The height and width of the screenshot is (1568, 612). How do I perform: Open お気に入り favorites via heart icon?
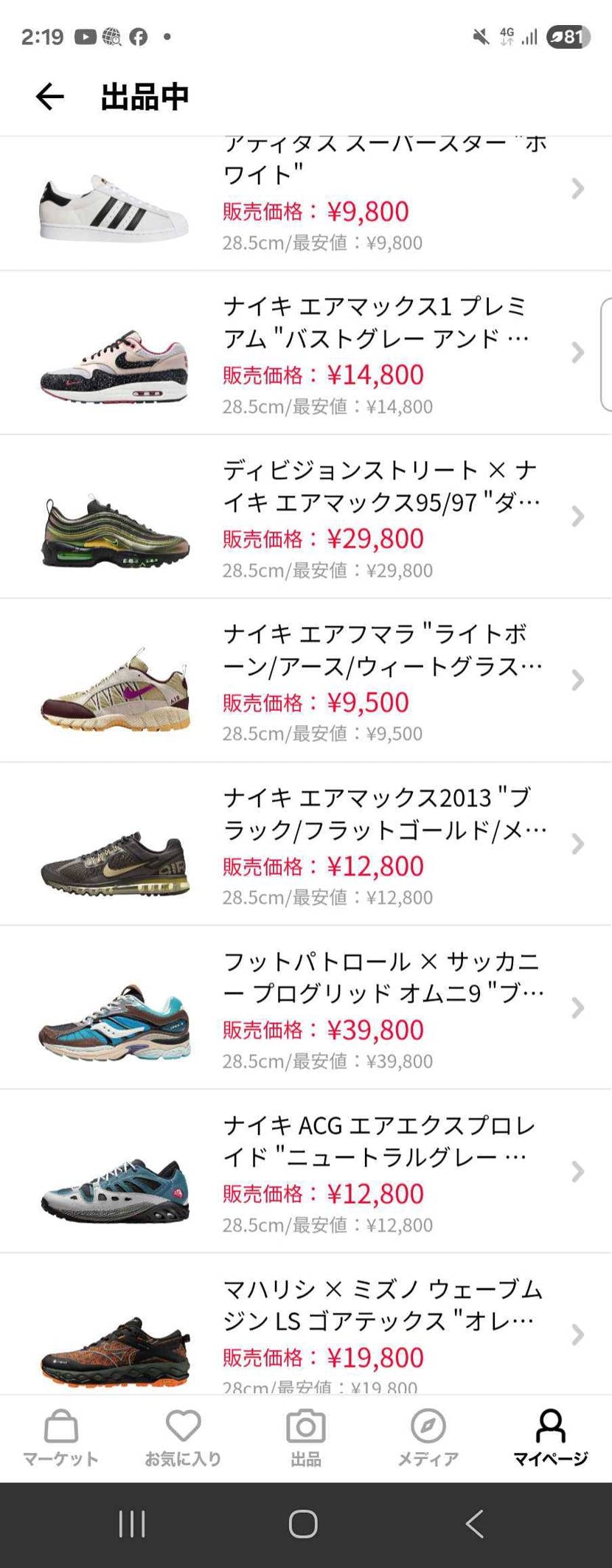tap(183, 1435)
